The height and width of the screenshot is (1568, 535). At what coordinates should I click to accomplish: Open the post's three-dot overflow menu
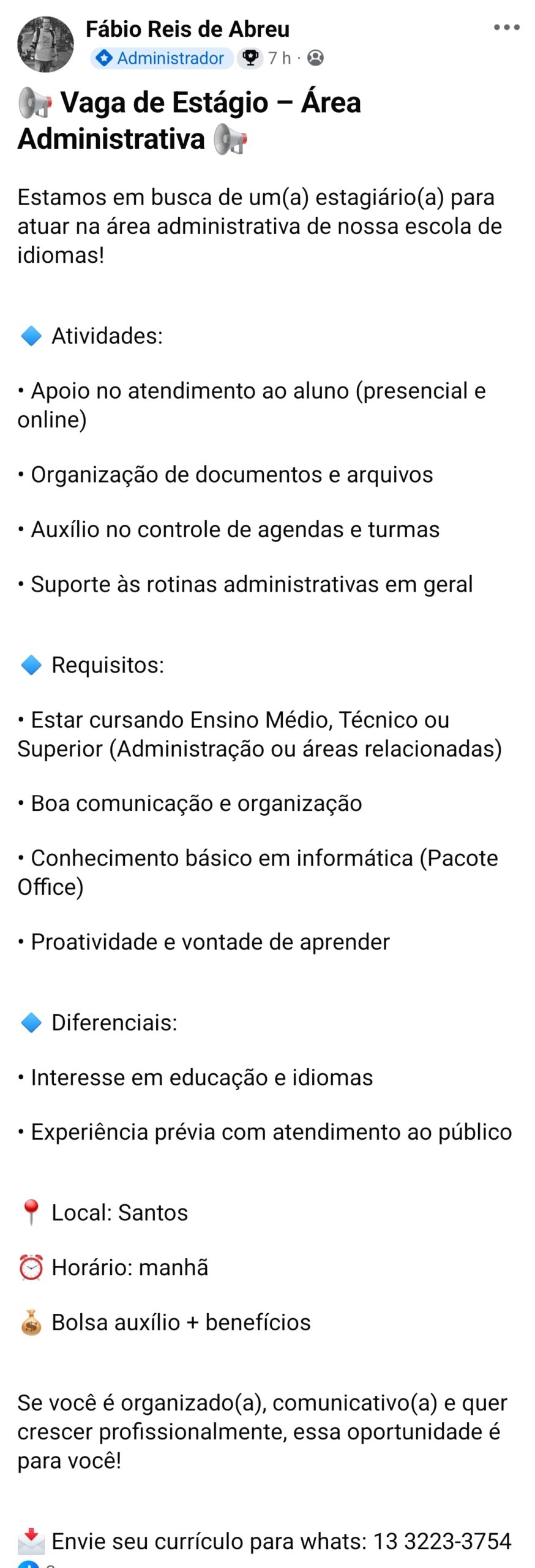[x=506, y=28]
